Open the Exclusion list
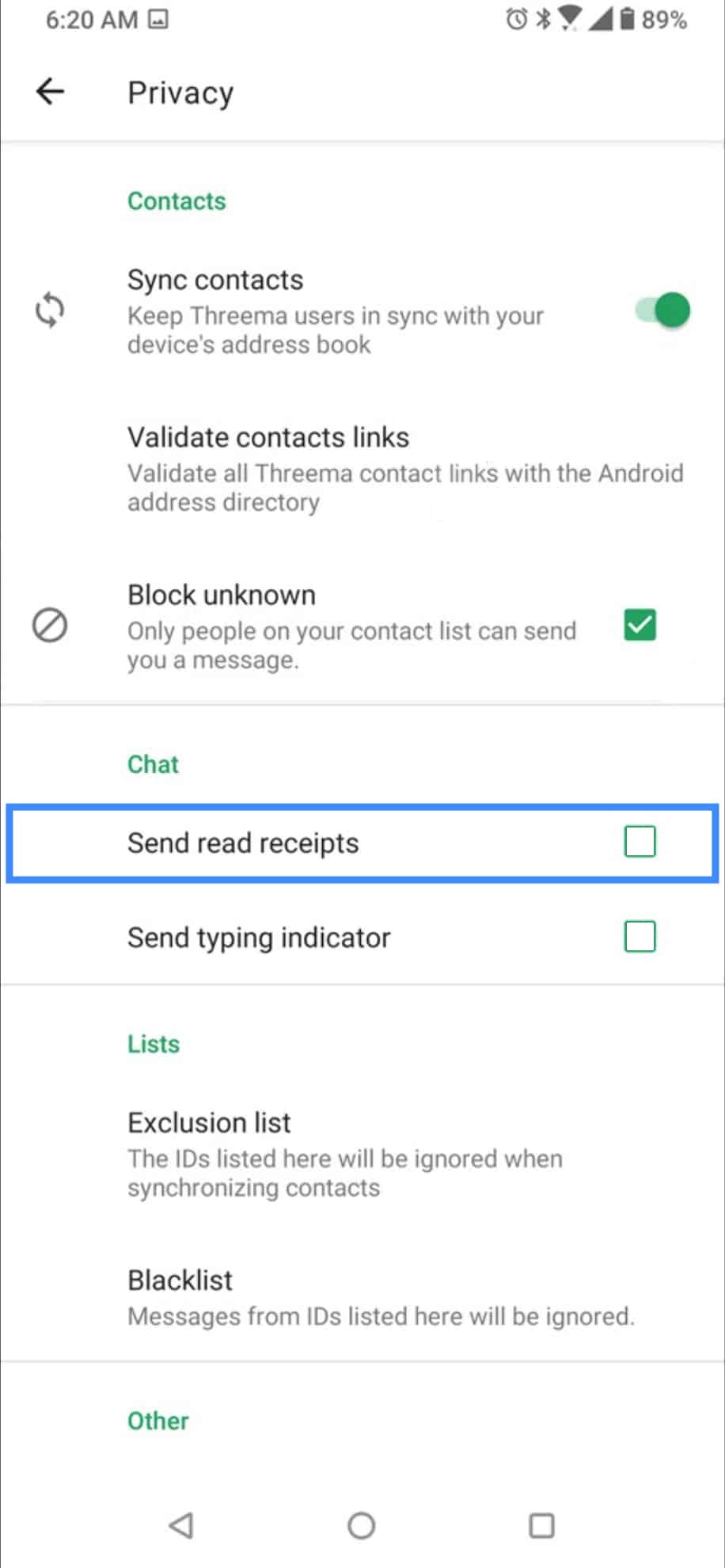This screenshot has height=1568, width=725. (362, 1155)
